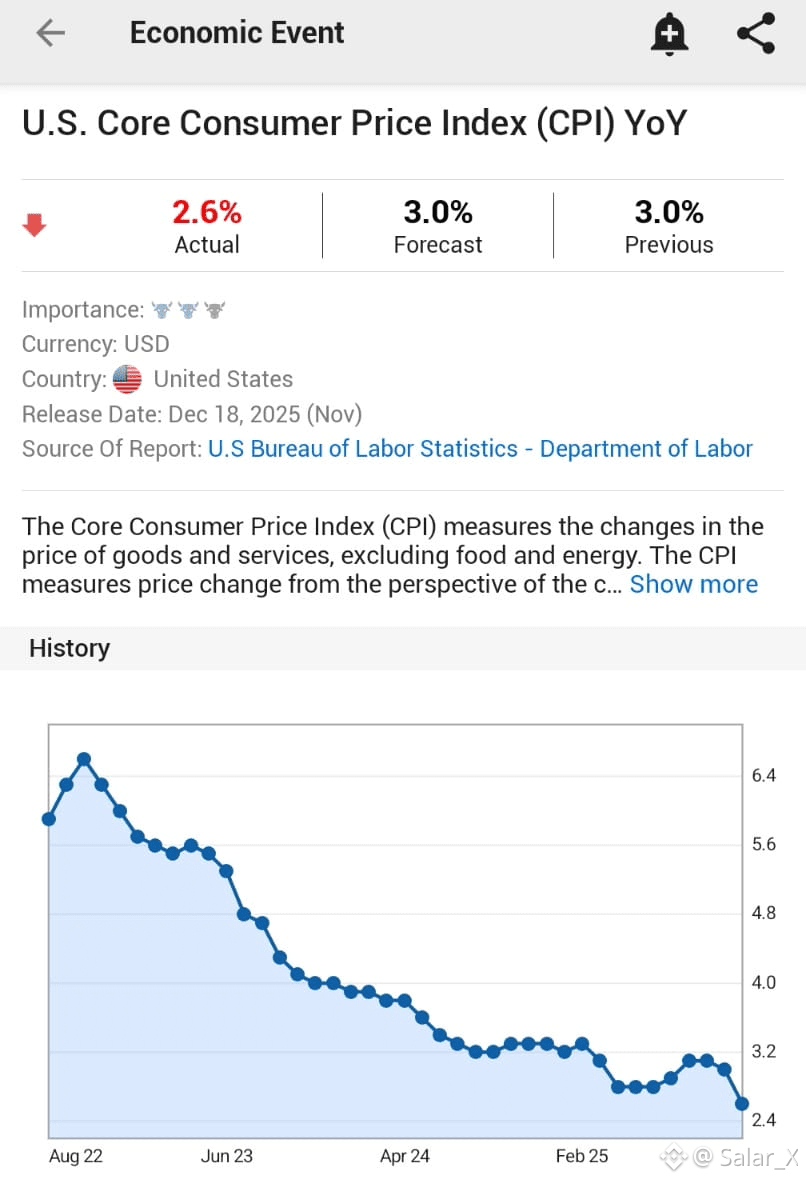
Task: Tap the chart's highest peak point
Action: (85, 758)
